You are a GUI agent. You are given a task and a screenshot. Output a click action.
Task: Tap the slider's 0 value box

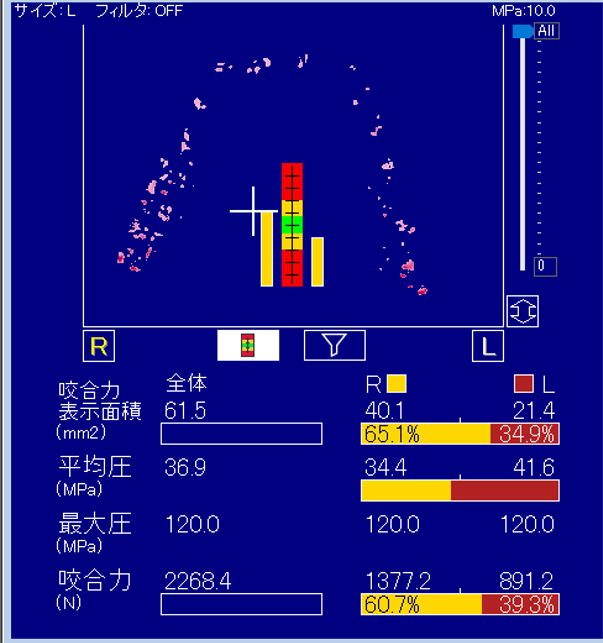[544, 266]
